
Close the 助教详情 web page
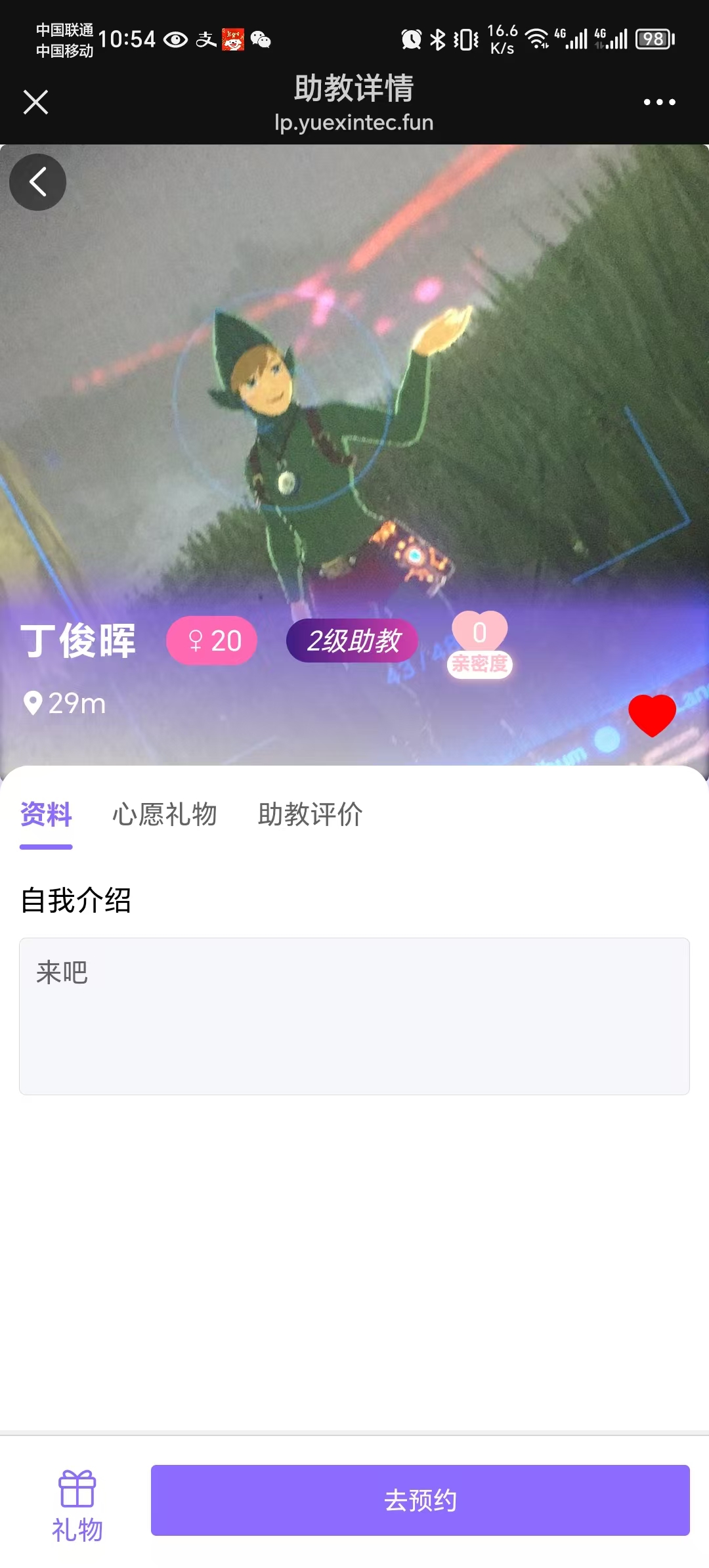(x=35, y=102)
